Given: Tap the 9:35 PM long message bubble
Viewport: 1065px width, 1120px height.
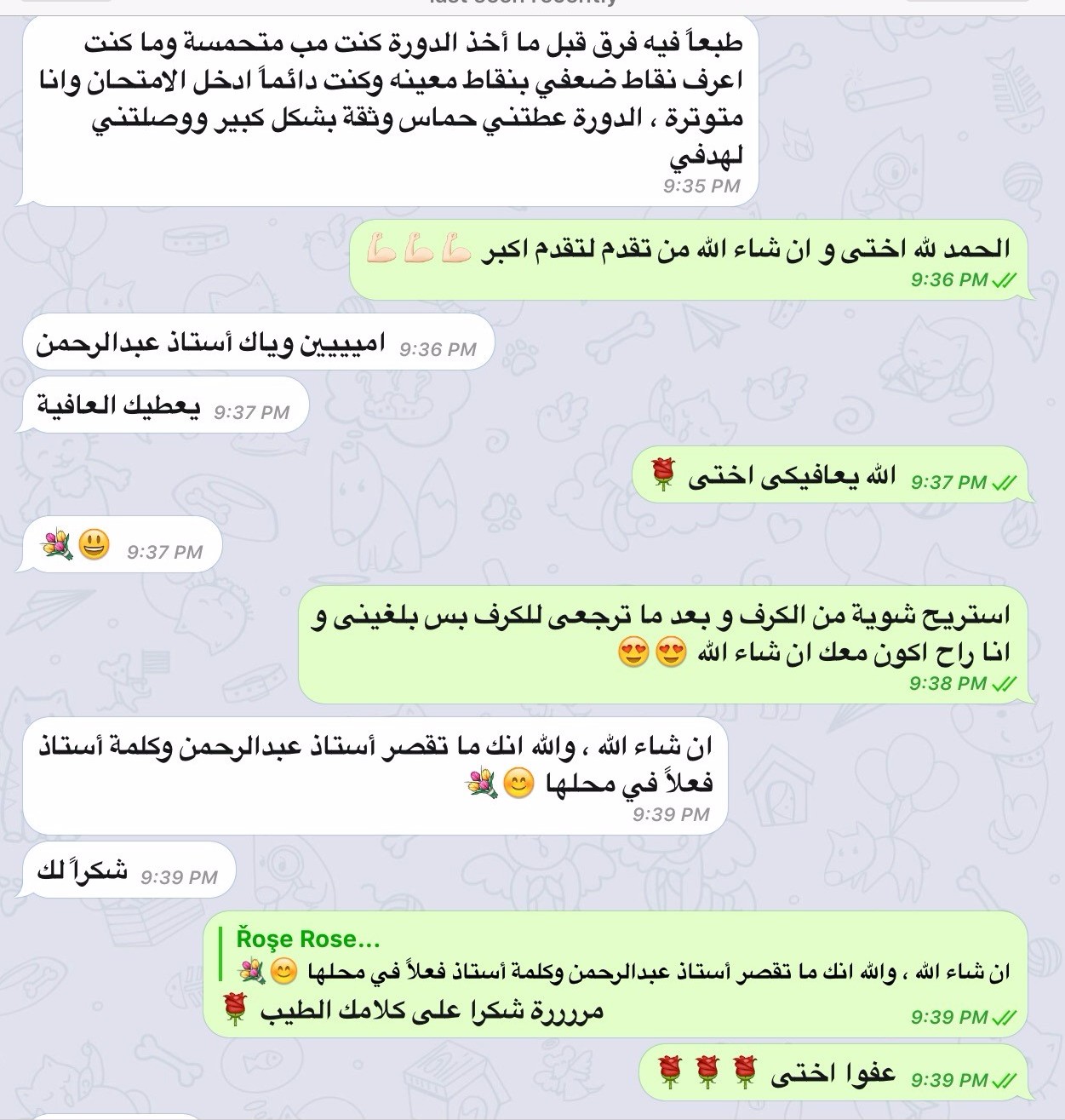Looking at the screenshot, I should [x=390, y=111].
